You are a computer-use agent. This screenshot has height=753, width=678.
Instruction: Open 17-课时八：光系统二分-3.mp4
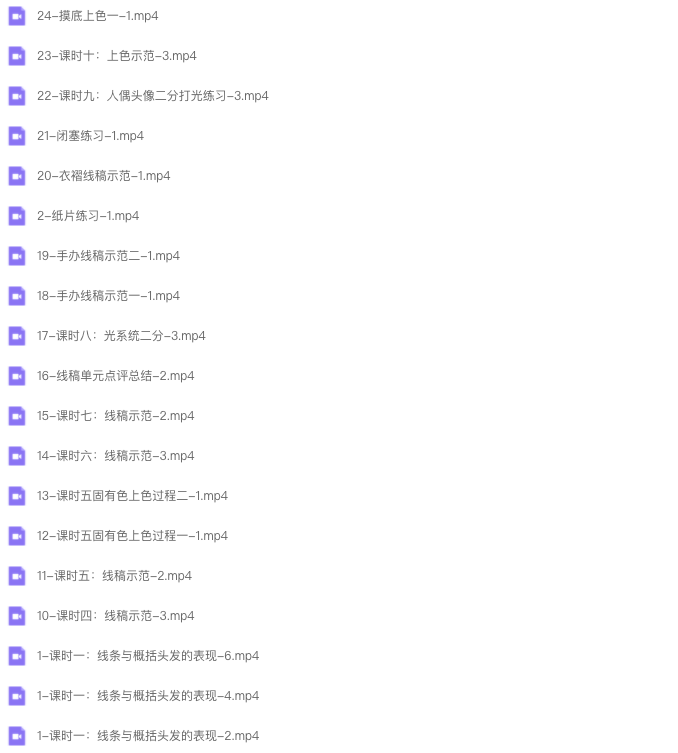click(x=121, y=336)
